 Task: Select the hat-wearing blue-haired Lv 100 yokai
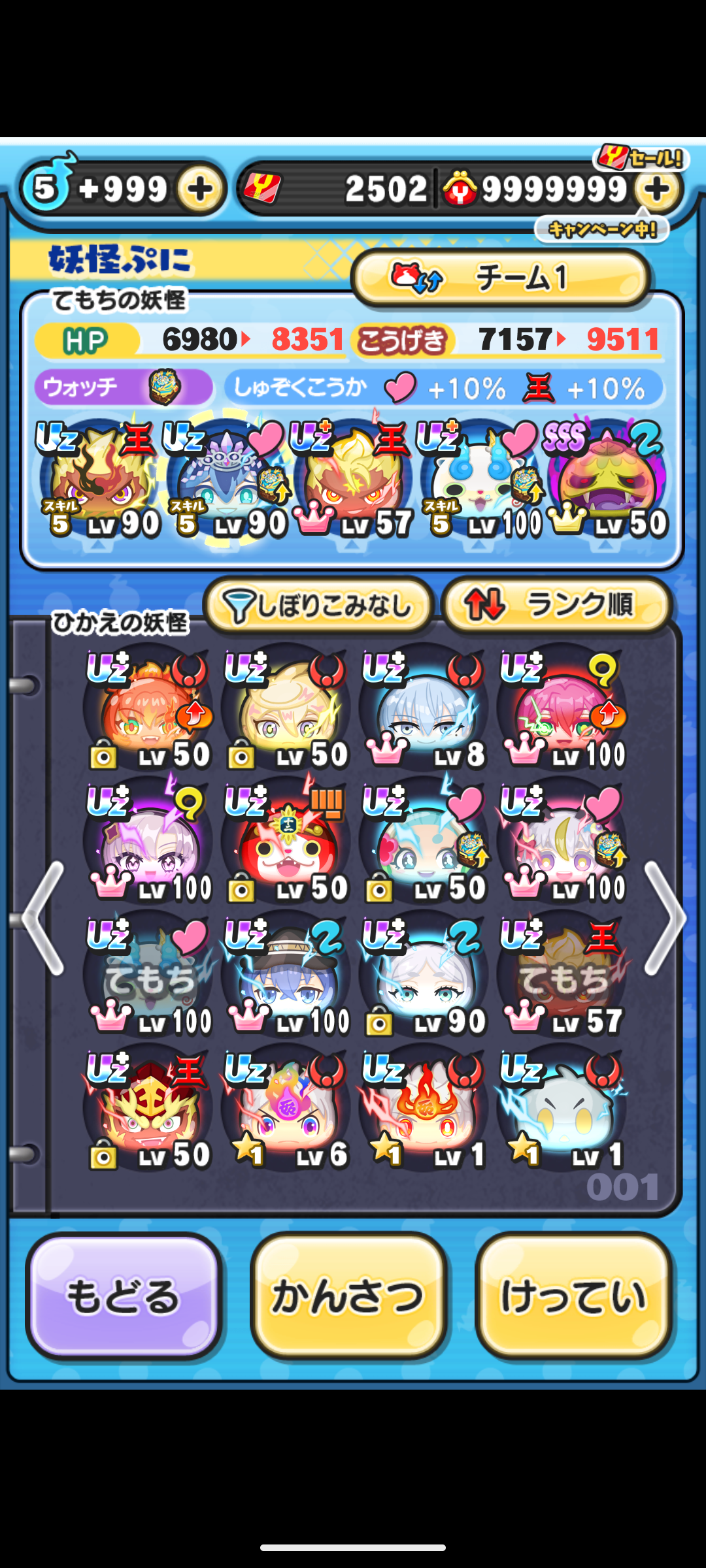(287, 977)
